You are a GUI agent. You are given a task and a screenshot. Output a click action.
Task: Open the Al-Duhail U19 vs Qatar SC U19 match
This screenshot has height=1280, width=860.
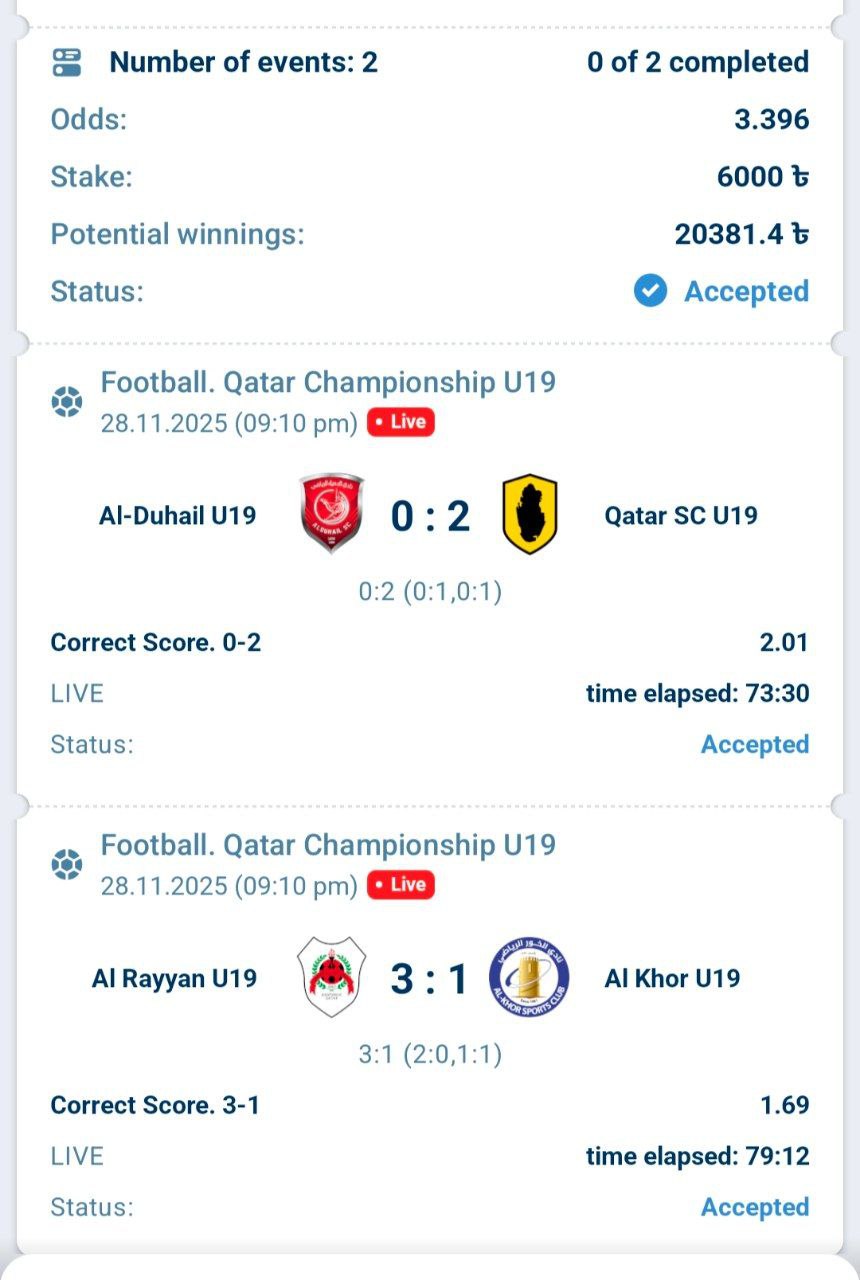pos(429,516)
